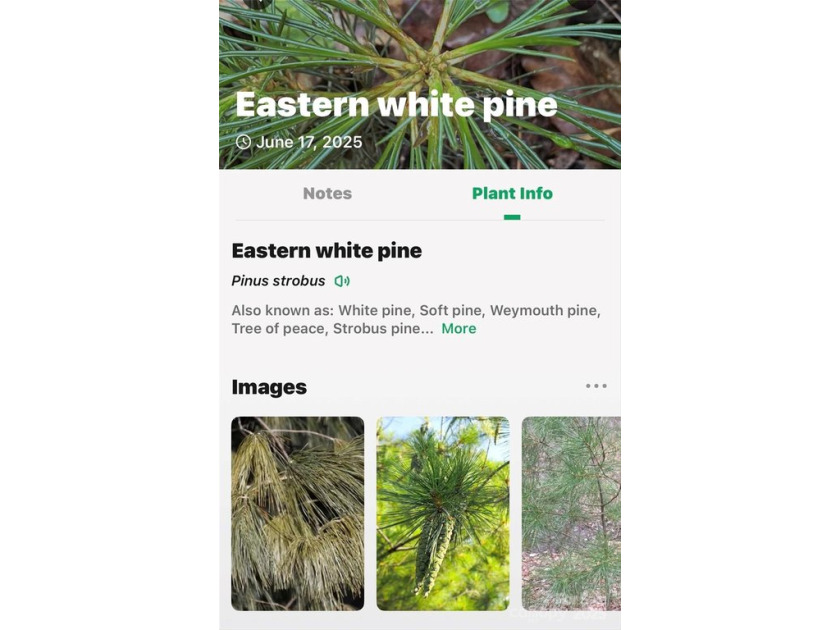This screenshot has width=840, height=630.
Task: Open the first image of drooping brown needles
Action: pos(298,513)
